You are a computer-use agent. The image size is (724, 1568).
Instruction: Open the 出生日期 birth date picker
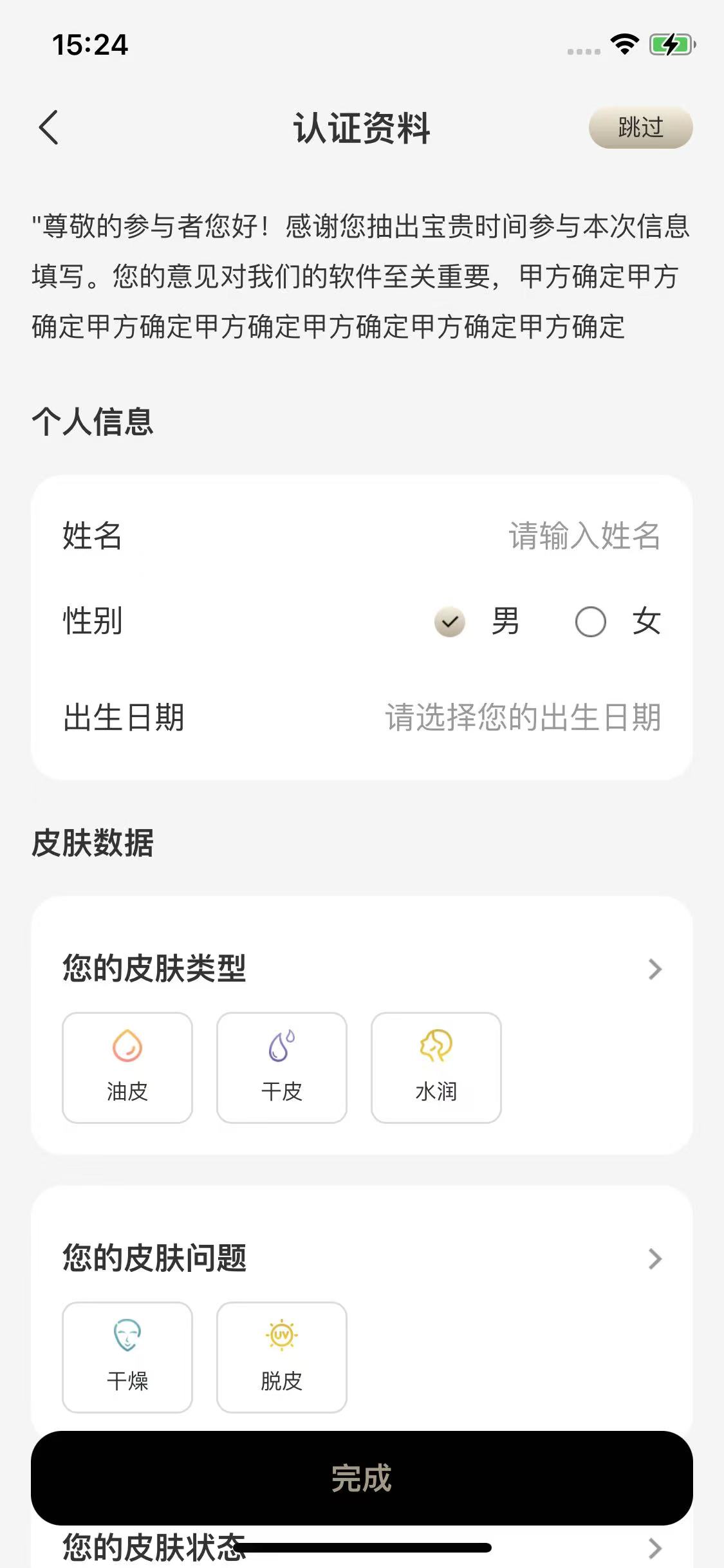[x=523, y=717]
